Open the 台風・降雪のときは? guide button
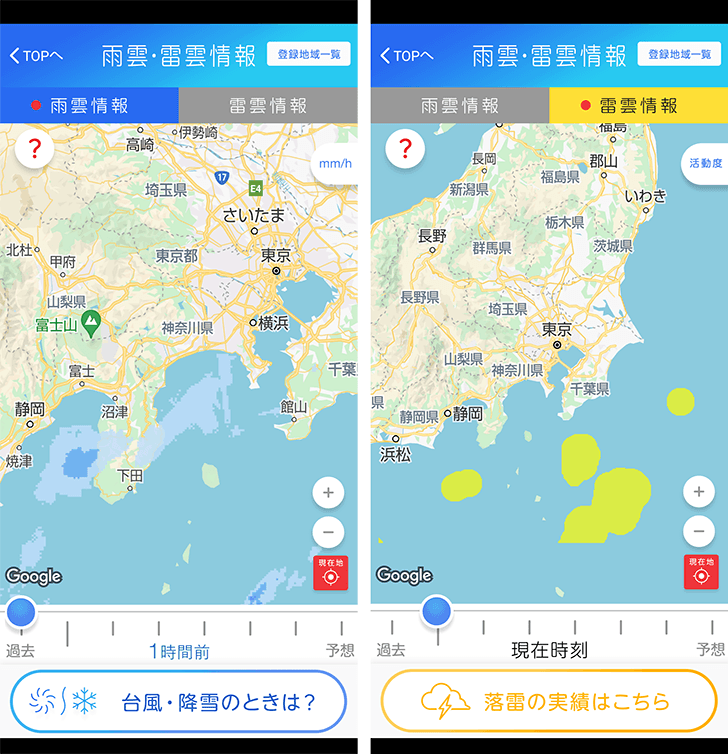Viewport: 728px width, 754px height. click(178, 701)
